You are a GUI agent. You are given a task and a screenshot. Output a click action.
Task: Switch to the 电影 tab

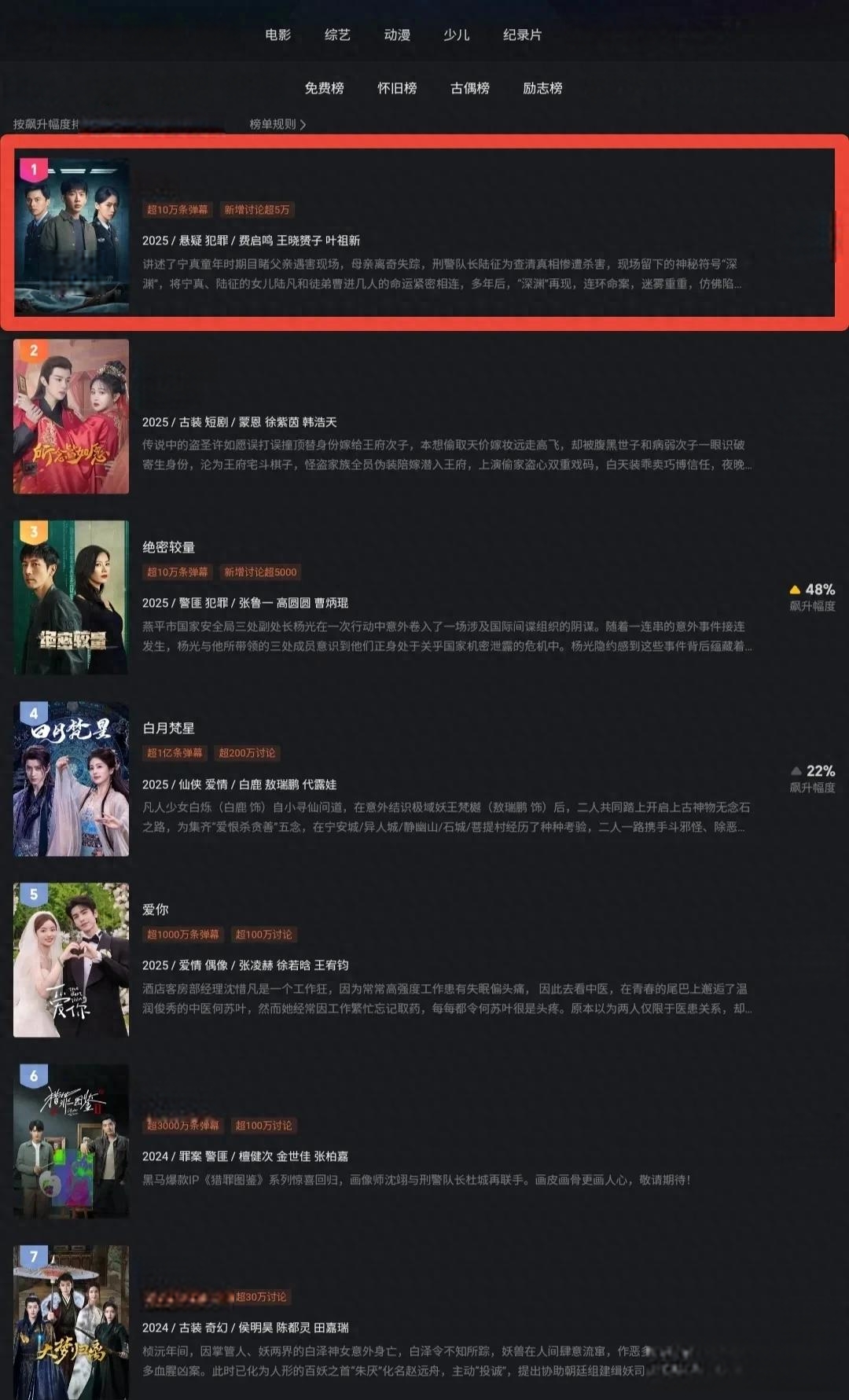click(x=277, y=35)
